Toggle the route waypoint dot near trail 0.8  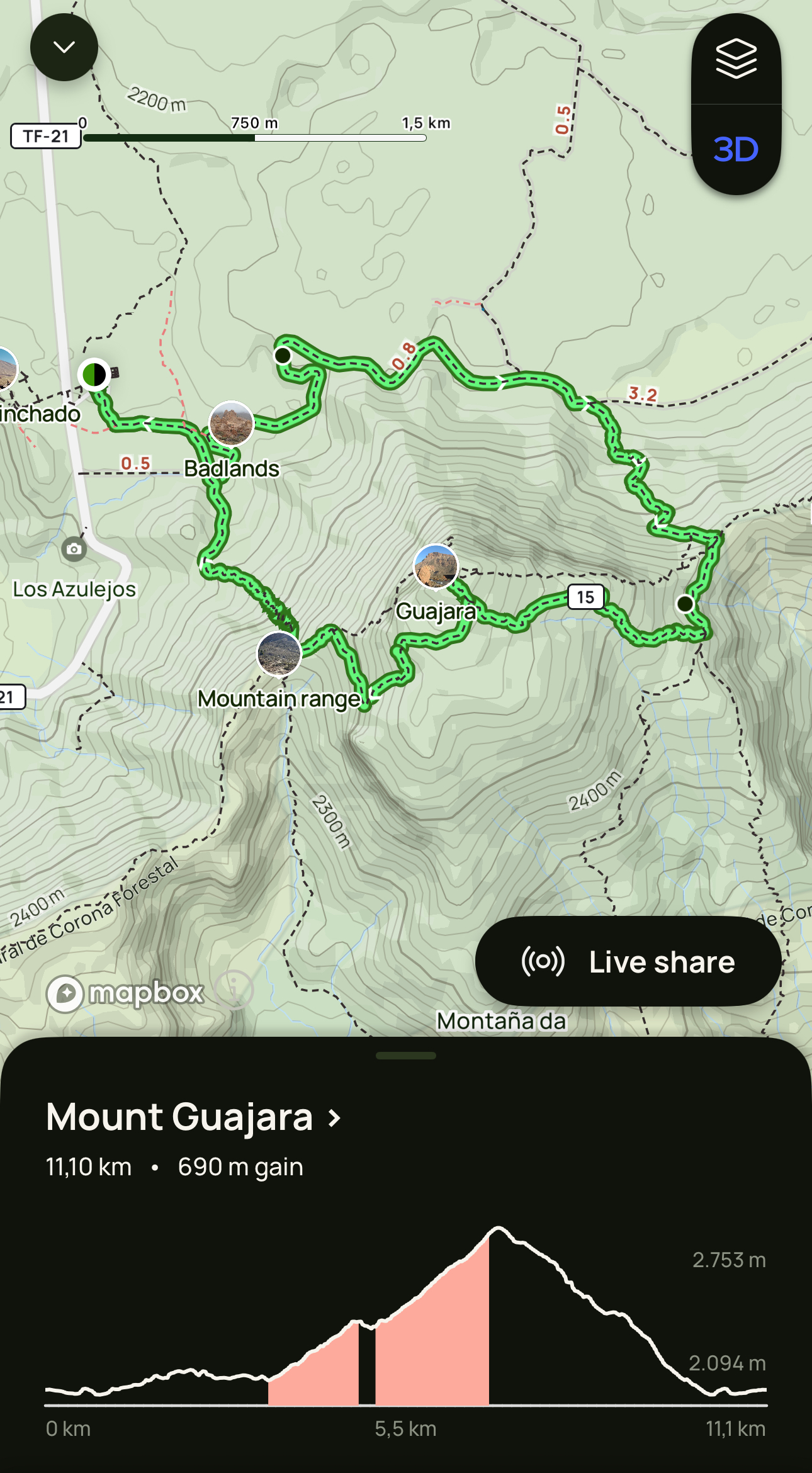(283, 356)
